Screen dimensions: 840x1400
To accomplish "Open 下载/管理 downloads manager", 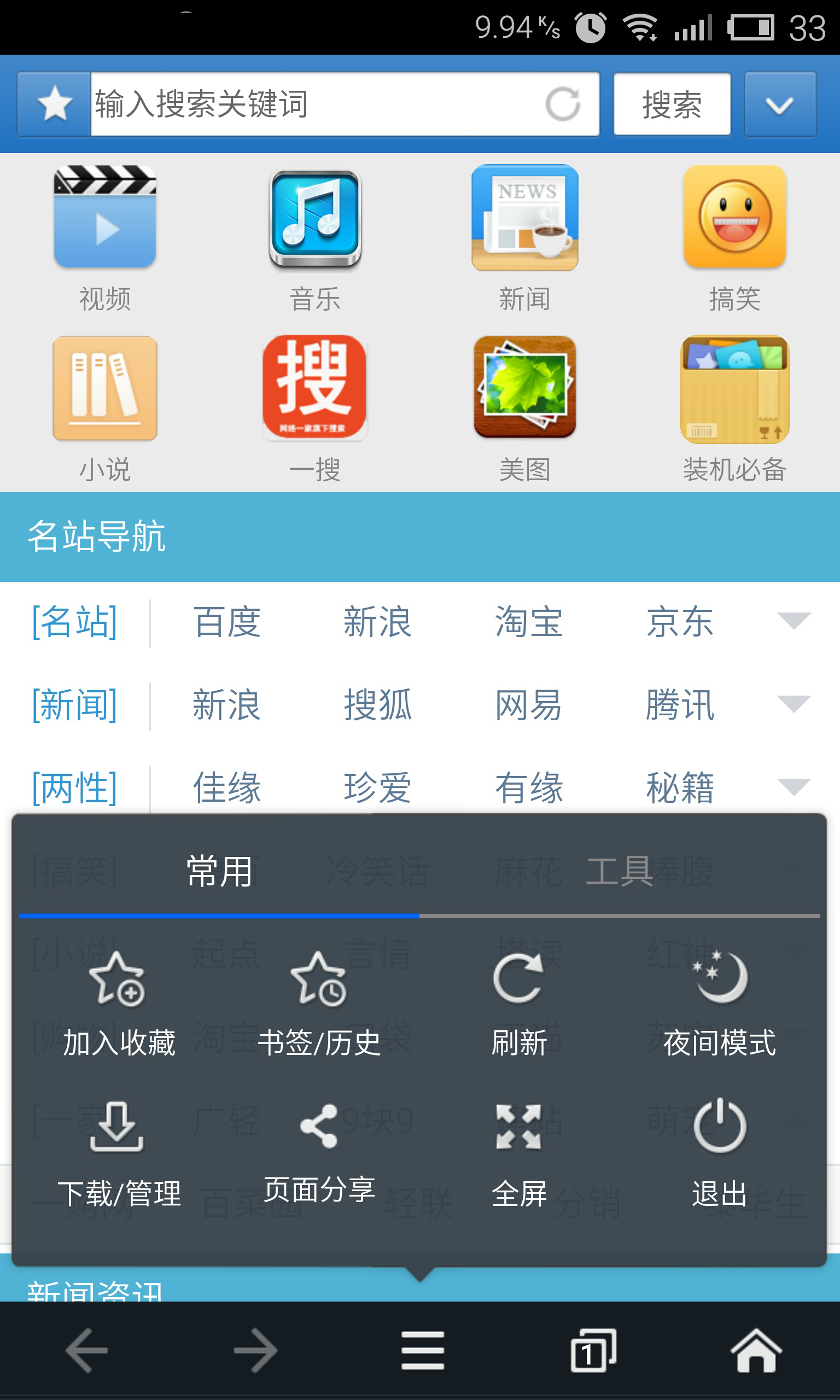I will 118,1153.
